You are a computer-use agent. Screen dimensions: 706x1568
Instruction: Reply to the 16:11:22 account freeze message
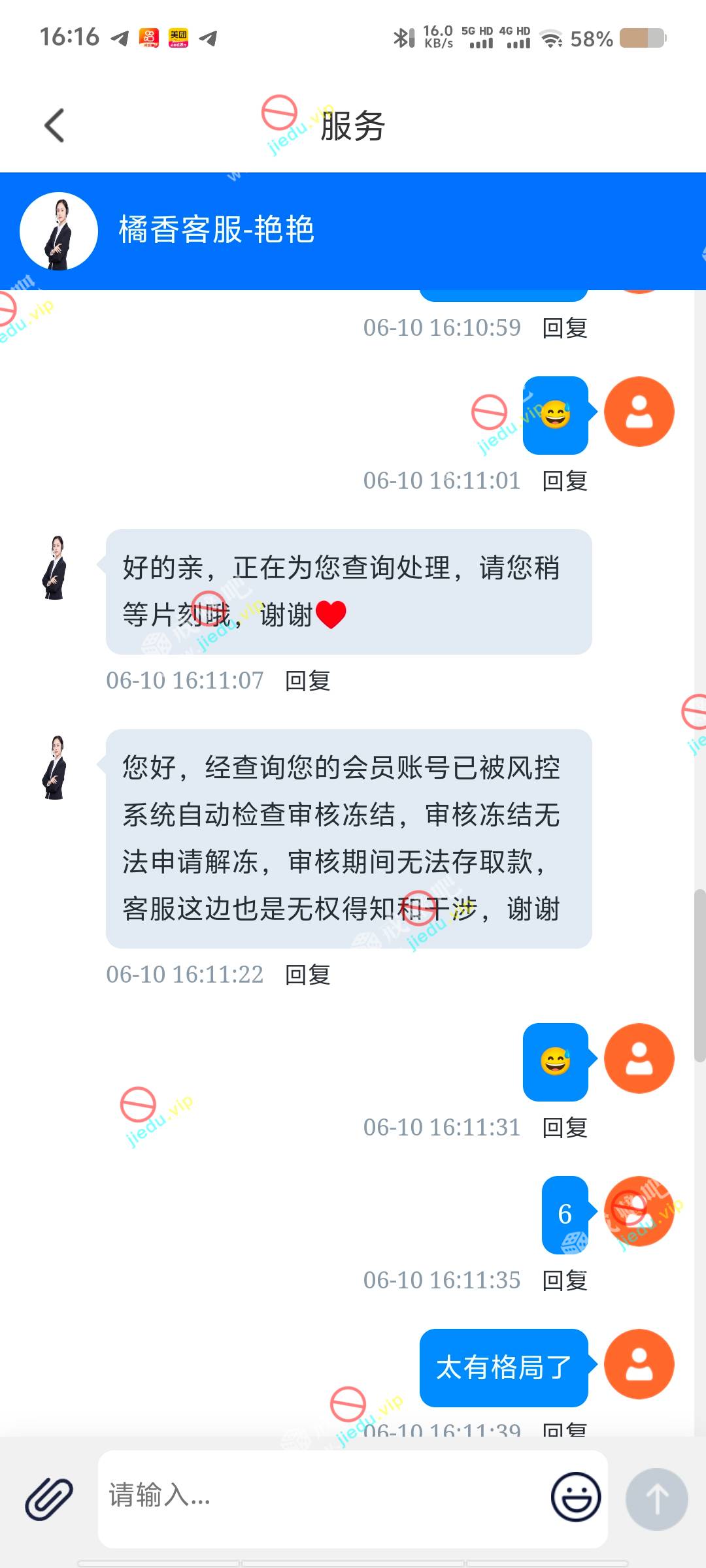point(307,975)
